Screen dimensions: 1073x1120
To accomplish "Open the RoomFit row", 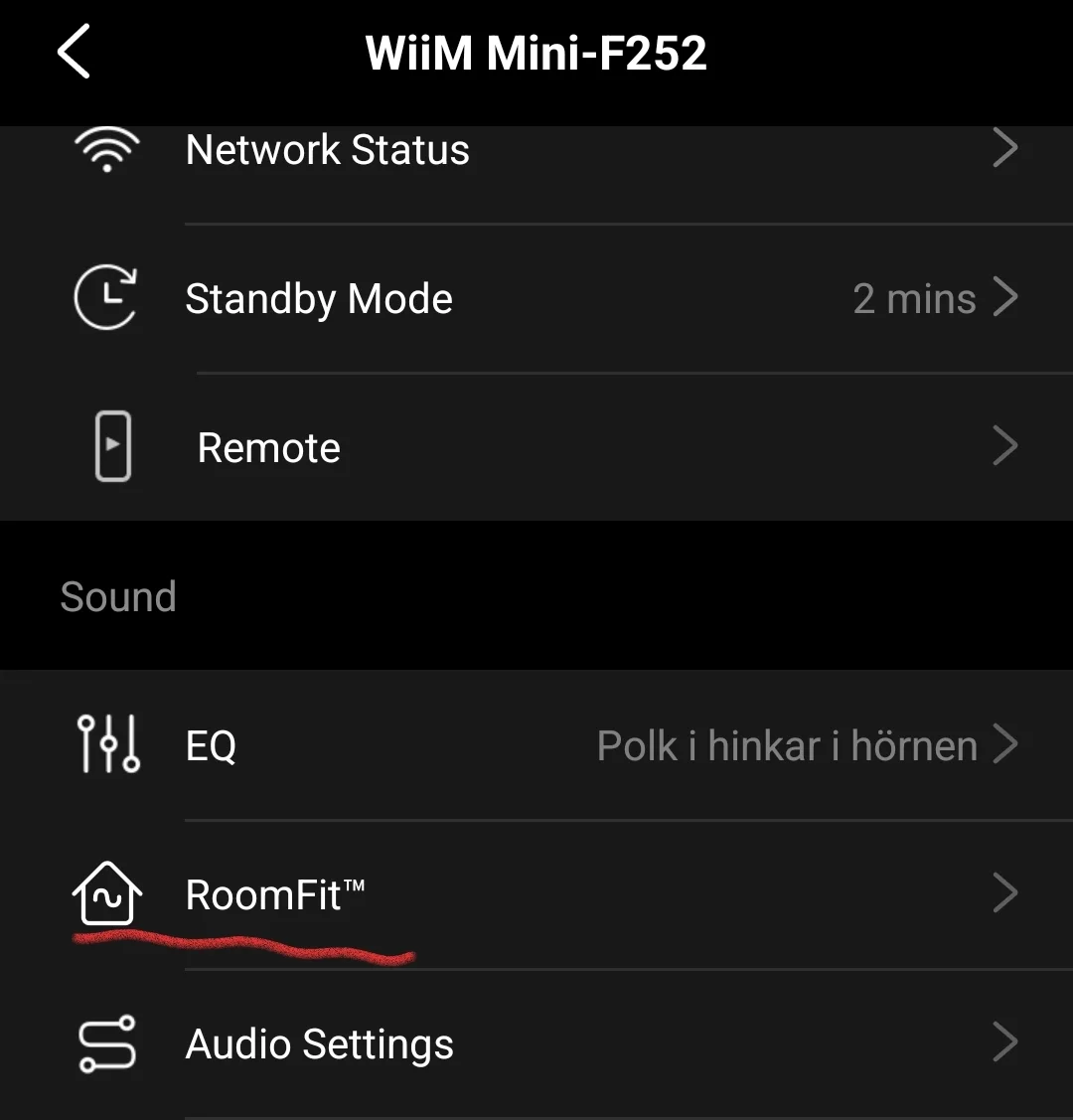I will pyautogui.click(x=536, y=894).
